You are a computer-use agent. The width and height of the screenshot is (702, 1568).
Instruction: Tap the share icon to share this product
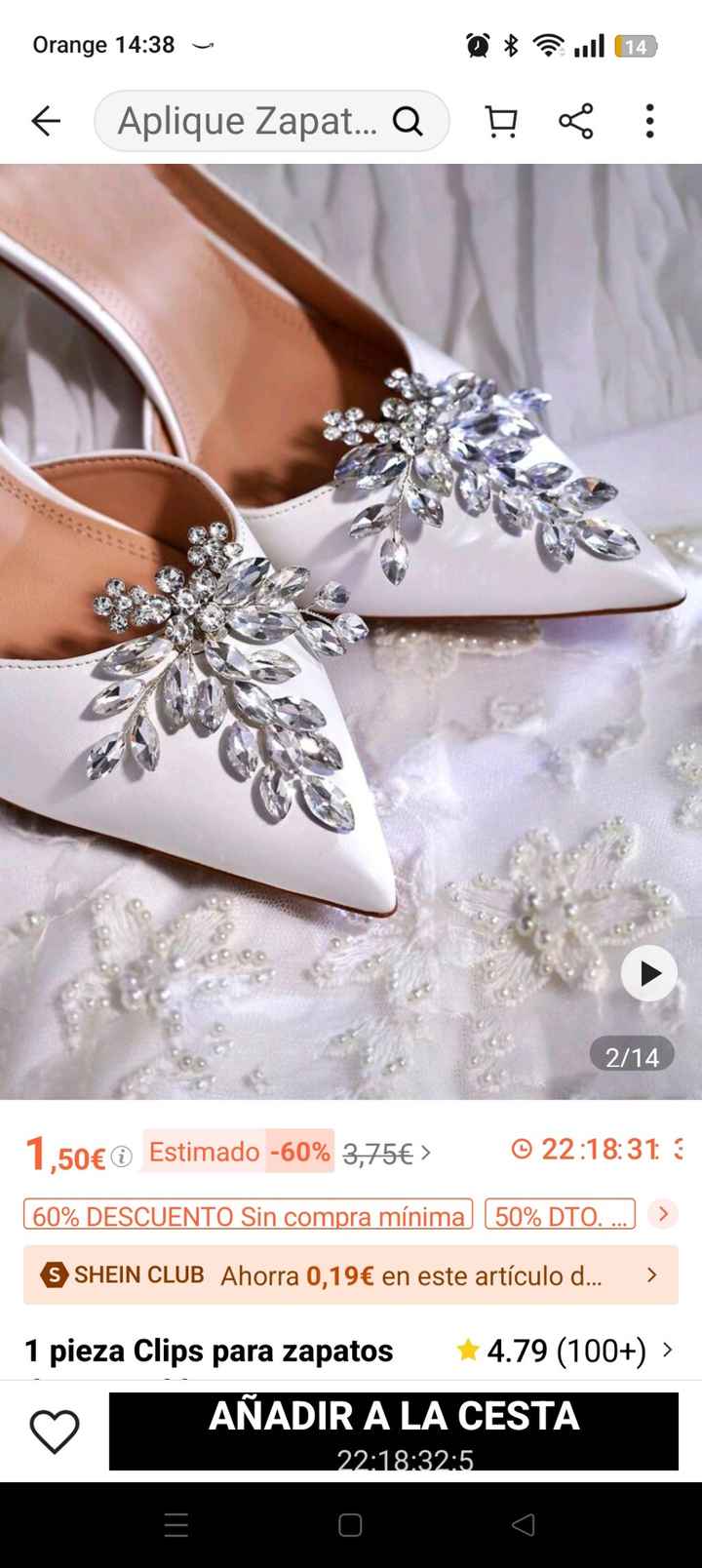[577, 121]
